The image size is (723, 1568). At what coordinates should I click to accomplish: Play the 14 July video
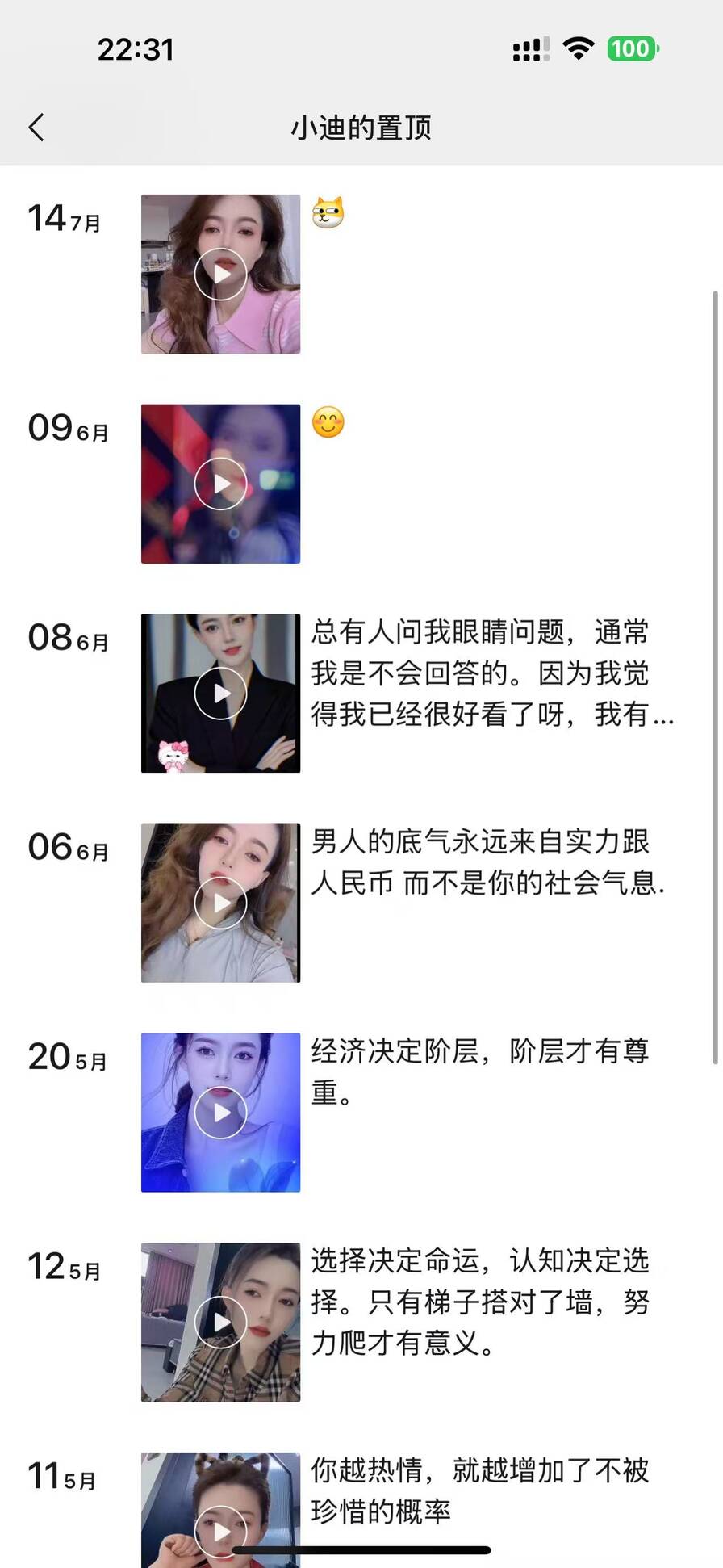tap(220, 274)
